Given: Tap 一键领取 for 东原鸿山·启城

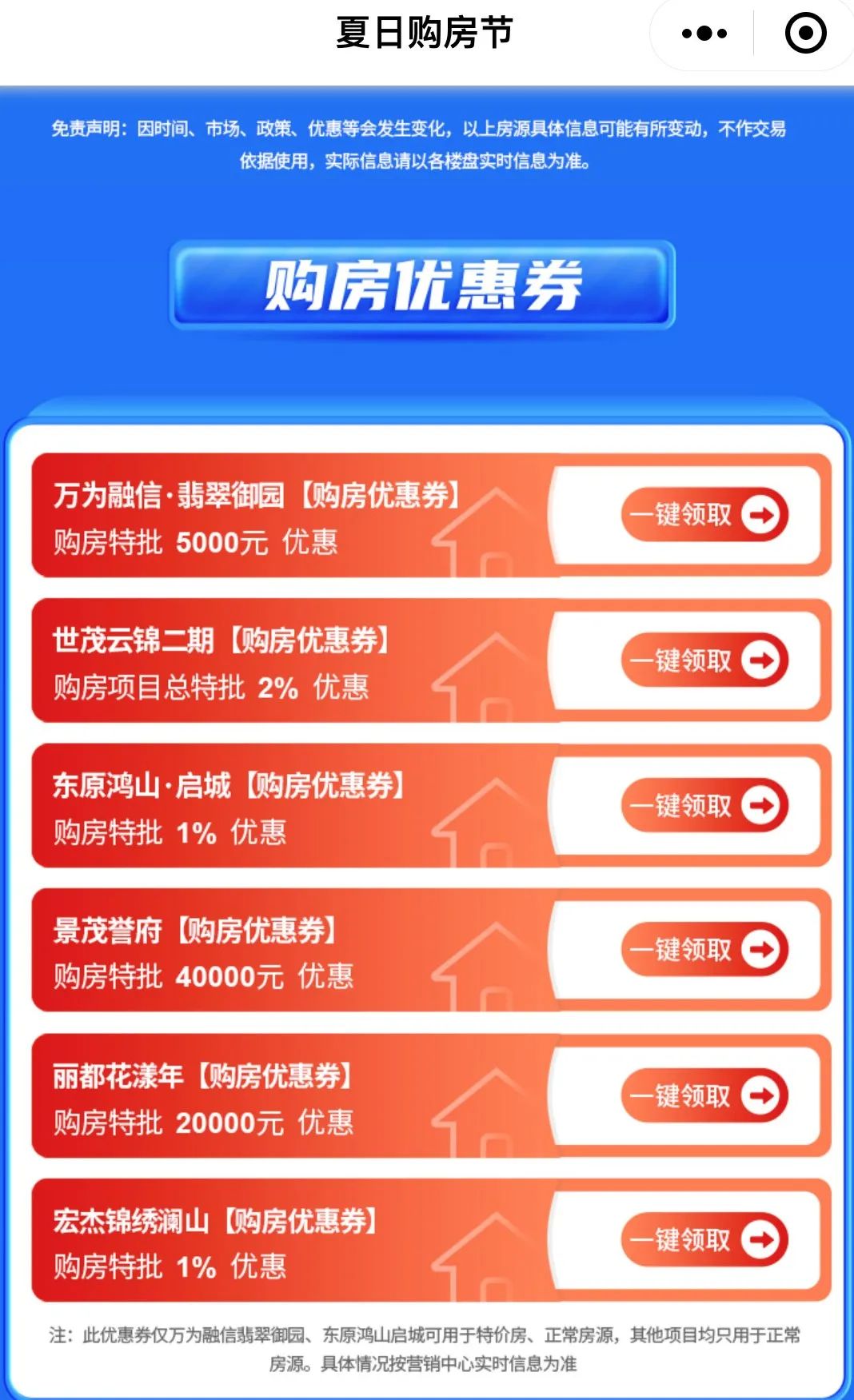Looking at the screenshot, I should 704,805.
